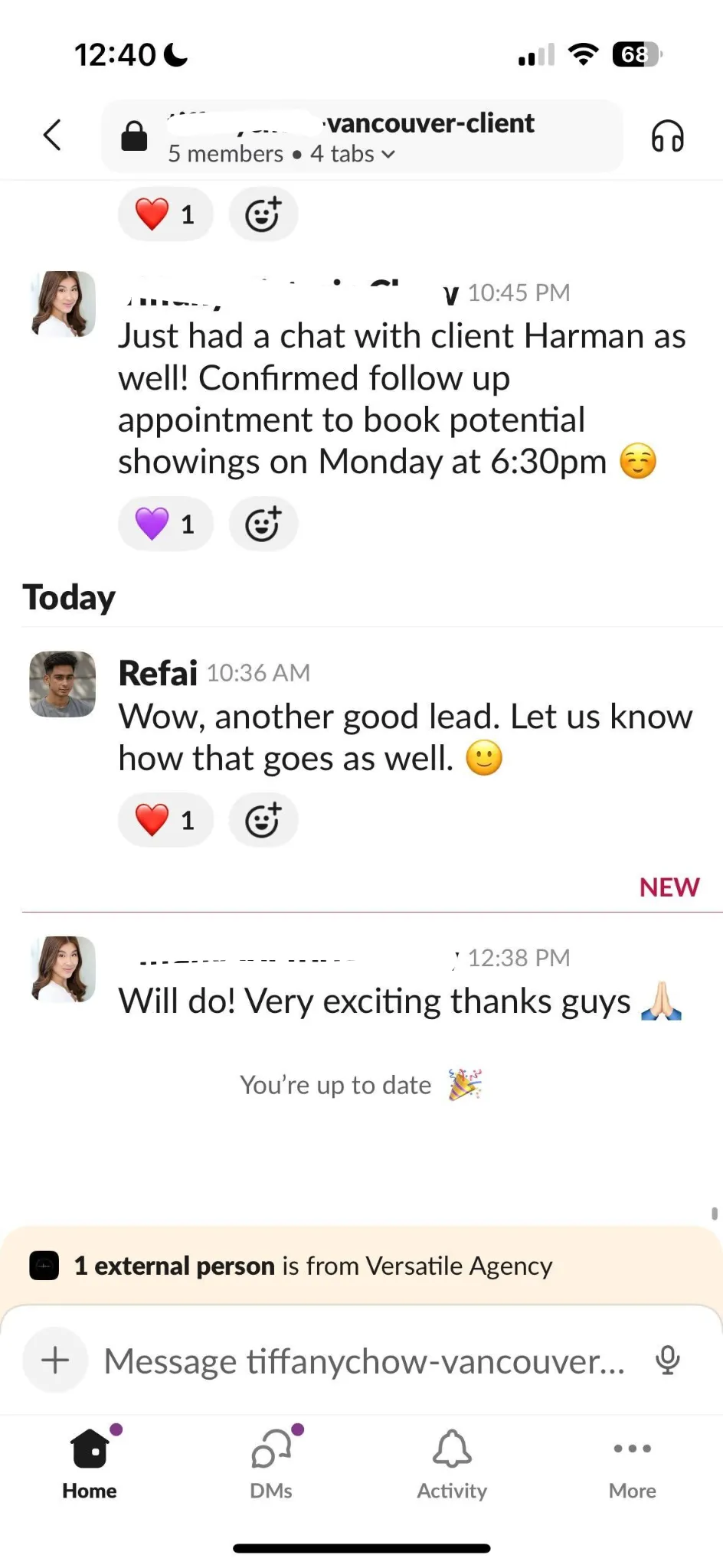This screenshot has width=723, height=1568.
Task: Record a voice clip with the microphone
Action: (x=667, y=1361)
